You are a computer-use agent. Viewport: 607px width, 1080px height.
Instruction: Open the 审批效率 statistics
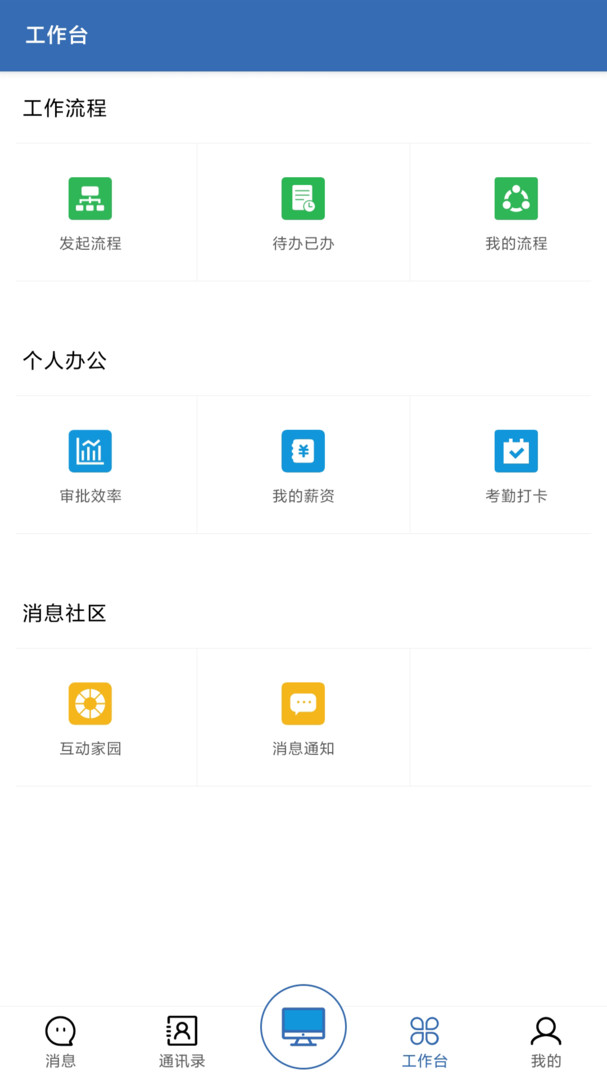point(90,465)
